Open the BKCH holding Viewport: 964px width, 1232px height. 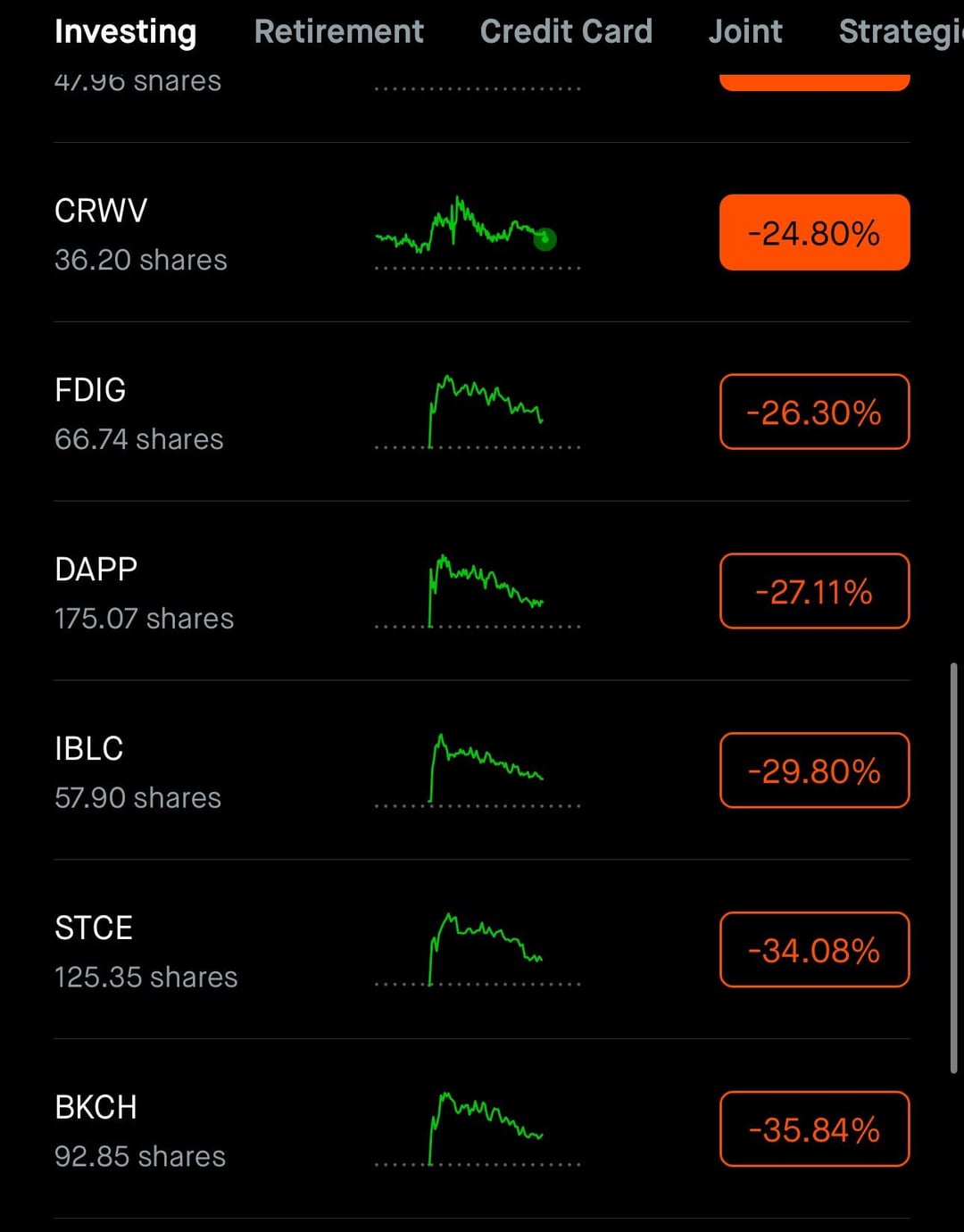140,1131
